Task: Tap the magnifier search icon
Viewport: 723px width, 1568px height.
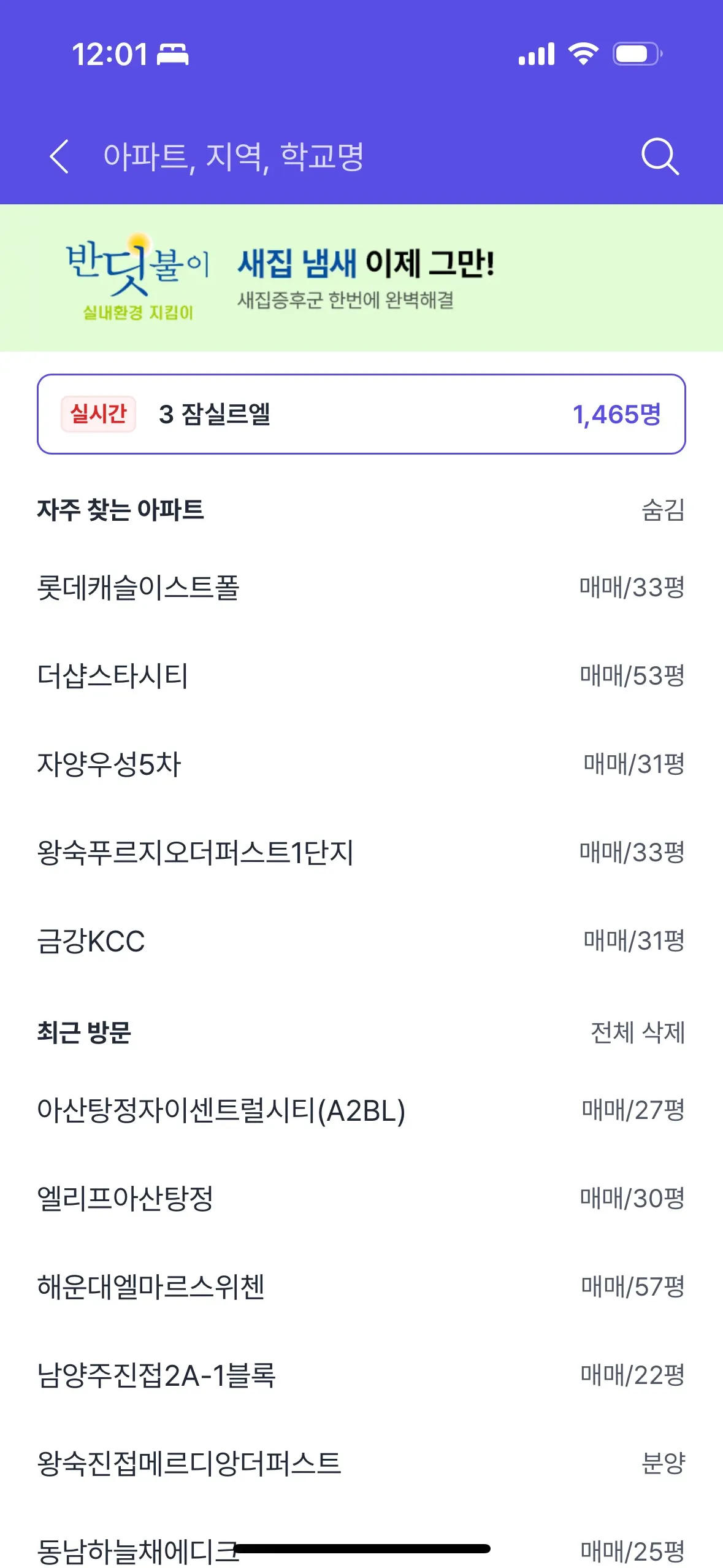Action: point(660,156)
